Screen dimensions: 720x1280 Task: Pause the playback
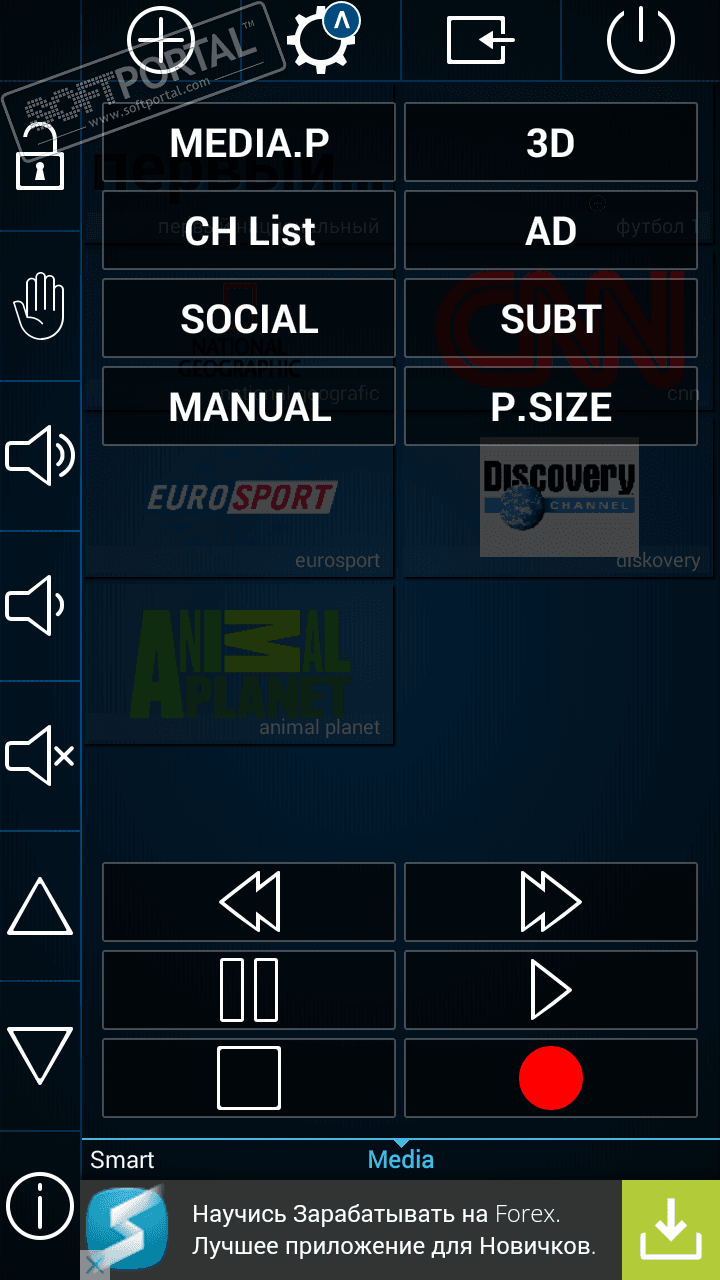pos(249,990)
